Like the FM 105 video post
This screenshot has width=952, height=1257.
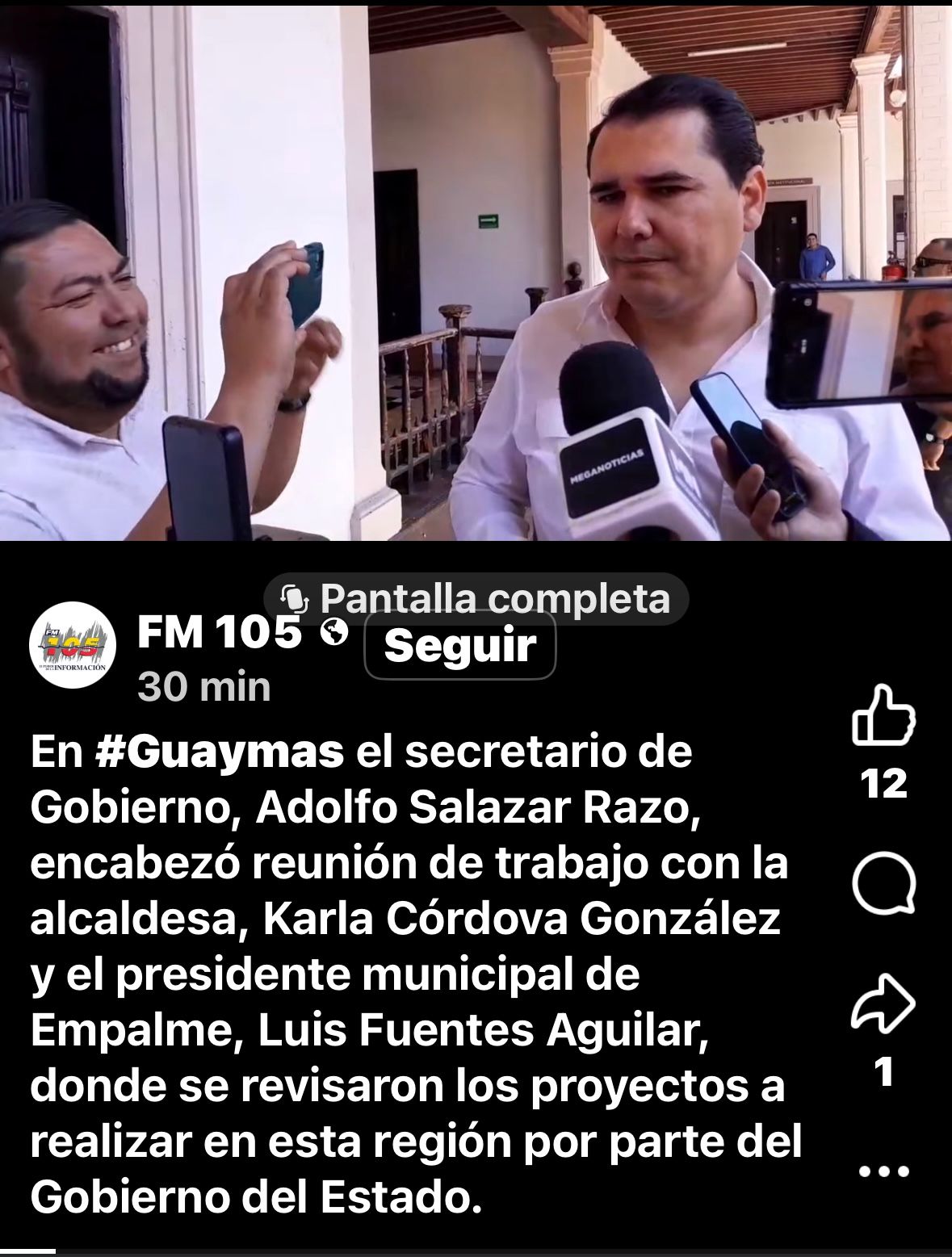(x=883, y=715)
